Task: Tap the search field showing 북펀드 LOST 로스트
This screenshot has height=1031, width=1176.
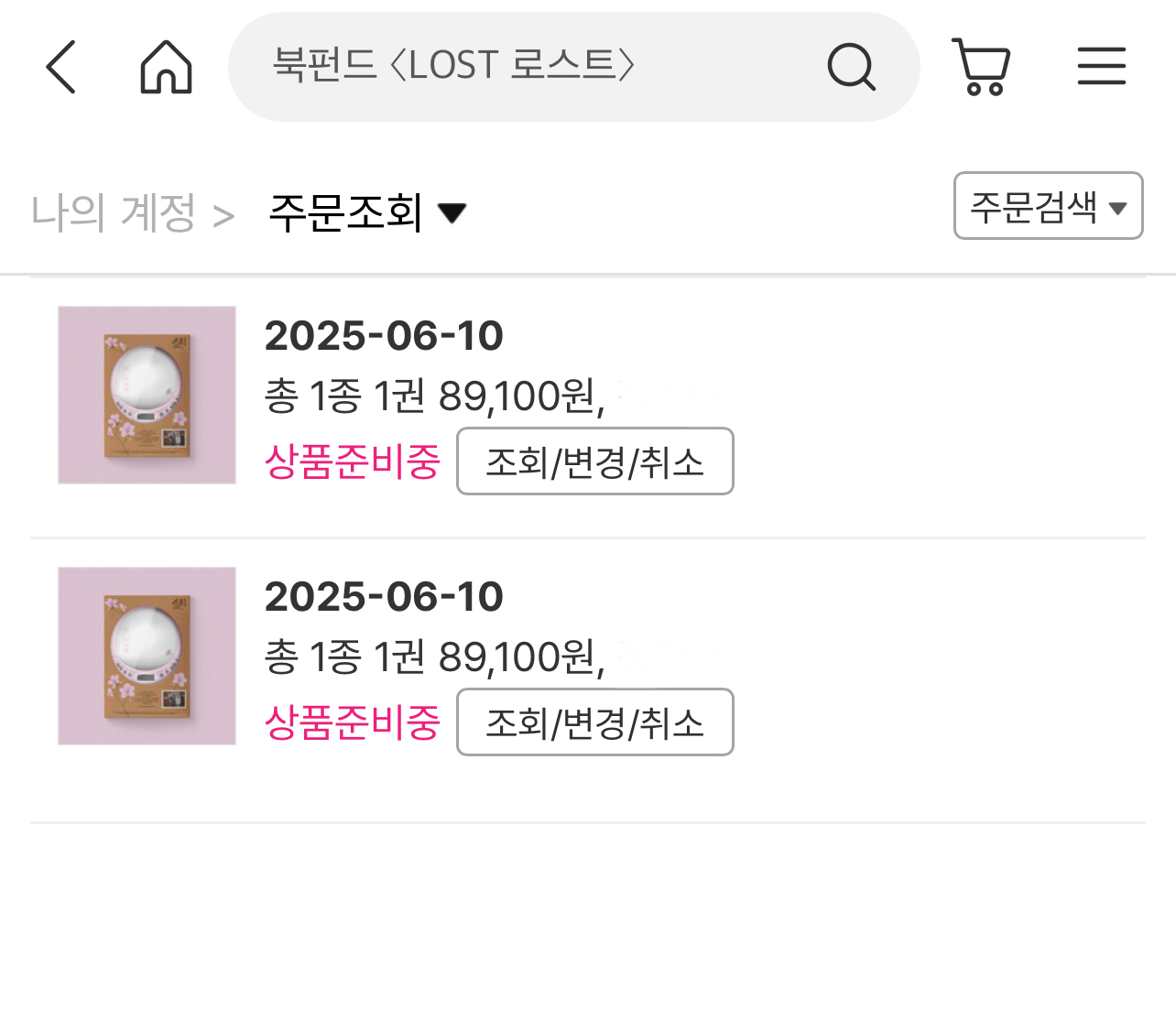Action: pos(513,66)
